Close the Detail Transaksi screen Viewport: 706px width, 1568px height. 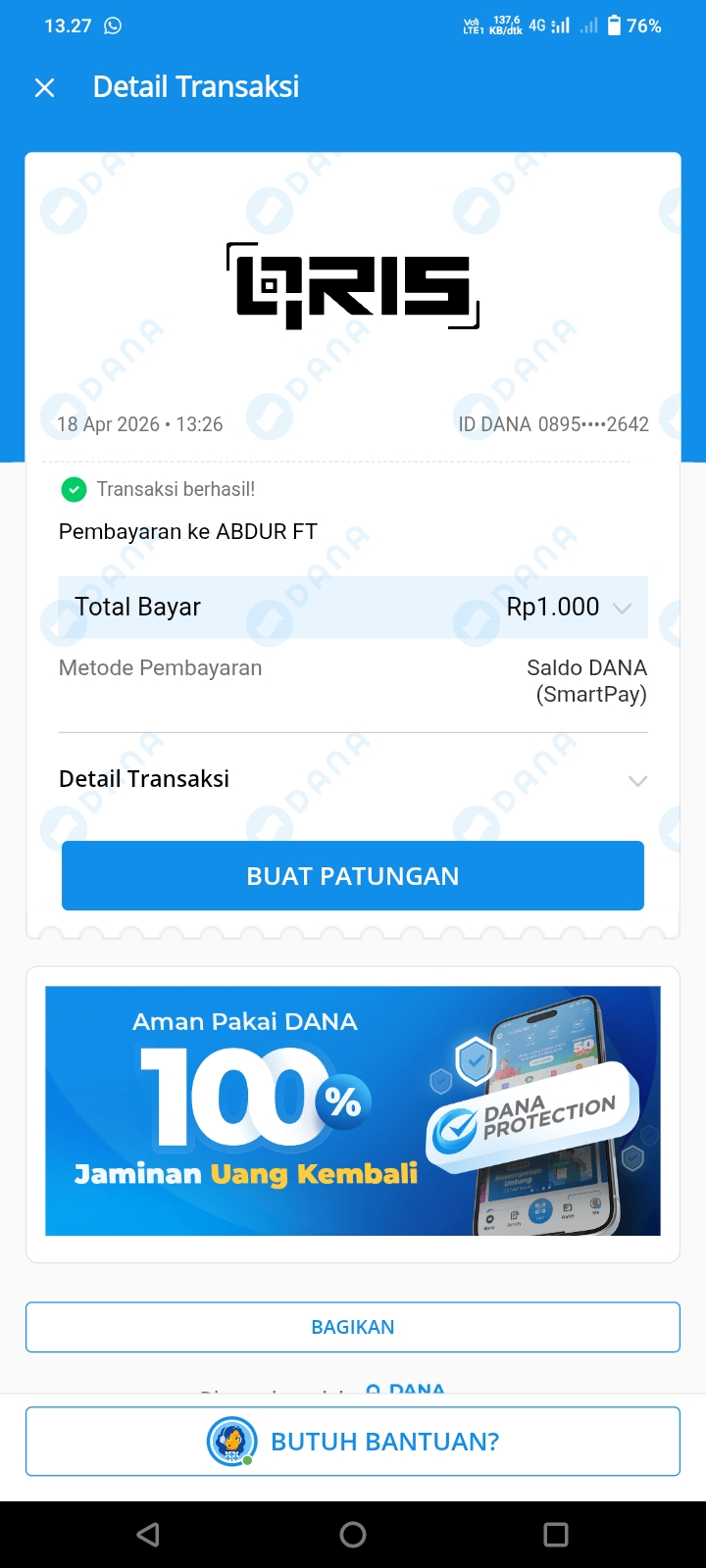[x=44, y=88]
